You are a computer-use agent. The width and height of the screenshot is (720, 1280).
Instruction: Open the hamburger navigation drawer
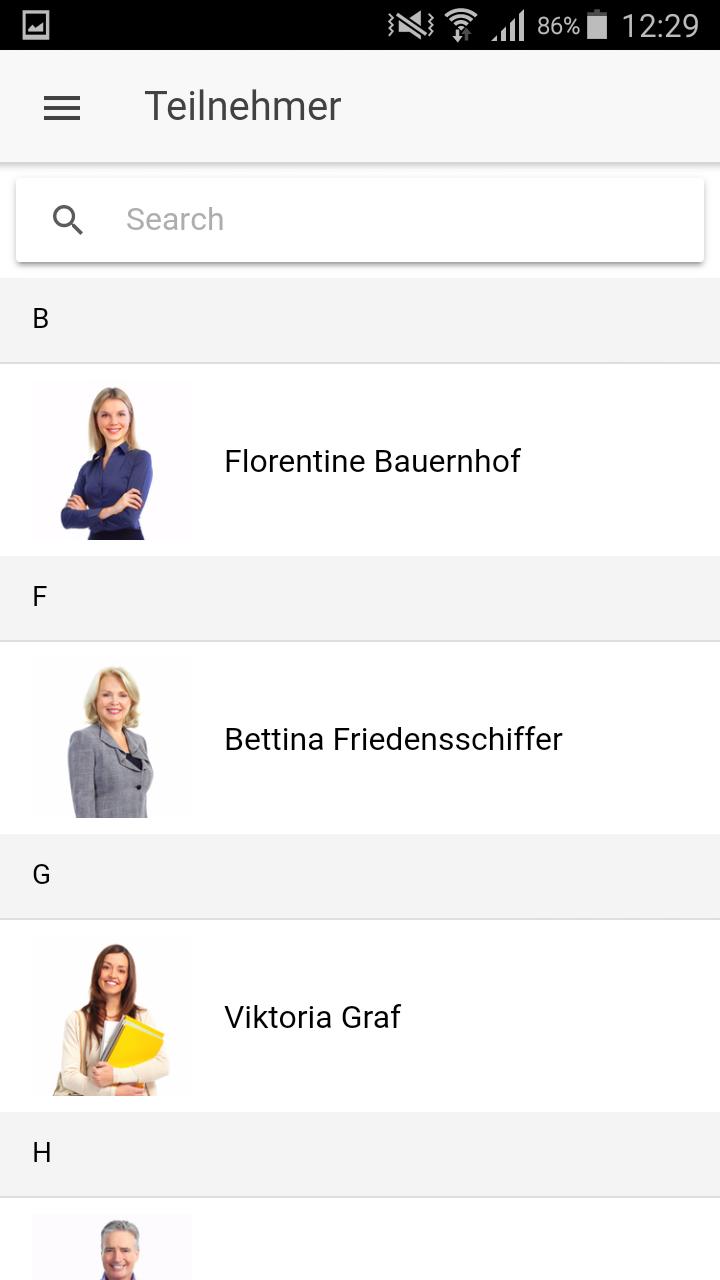(x=62, y=107)
